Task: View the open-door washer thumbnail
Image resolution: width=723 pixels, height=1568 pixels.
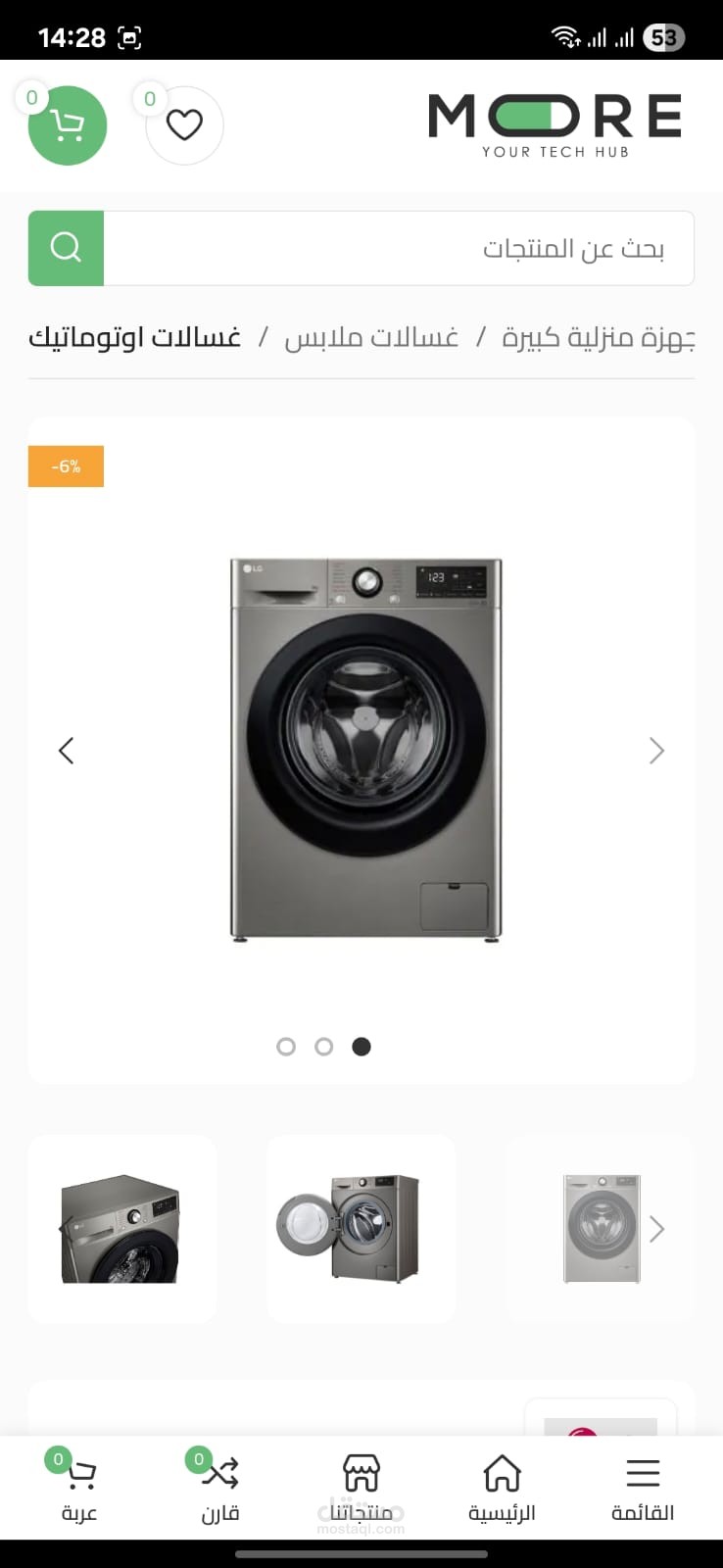Action: [361, 1229]
